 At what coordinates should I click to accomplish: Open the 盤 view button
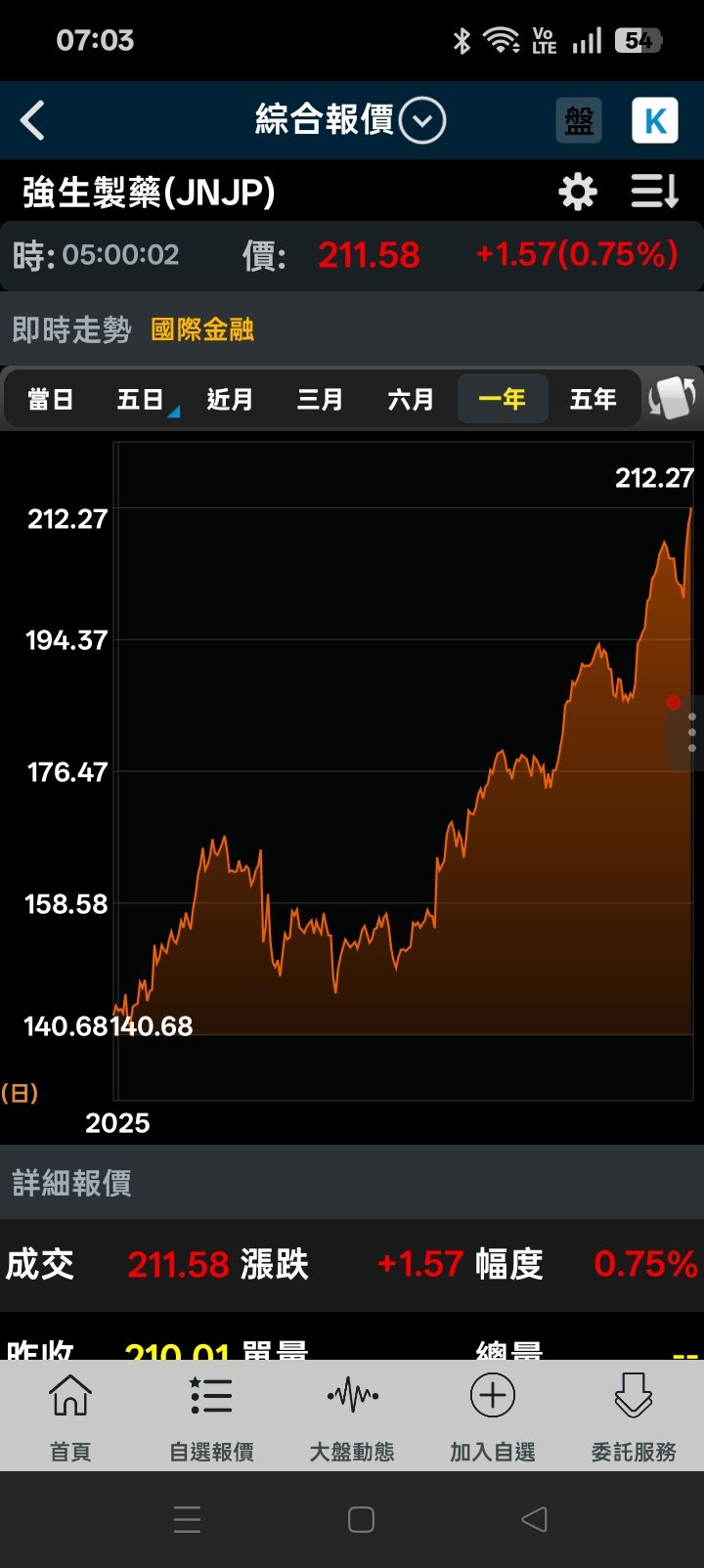coord(579,121)
